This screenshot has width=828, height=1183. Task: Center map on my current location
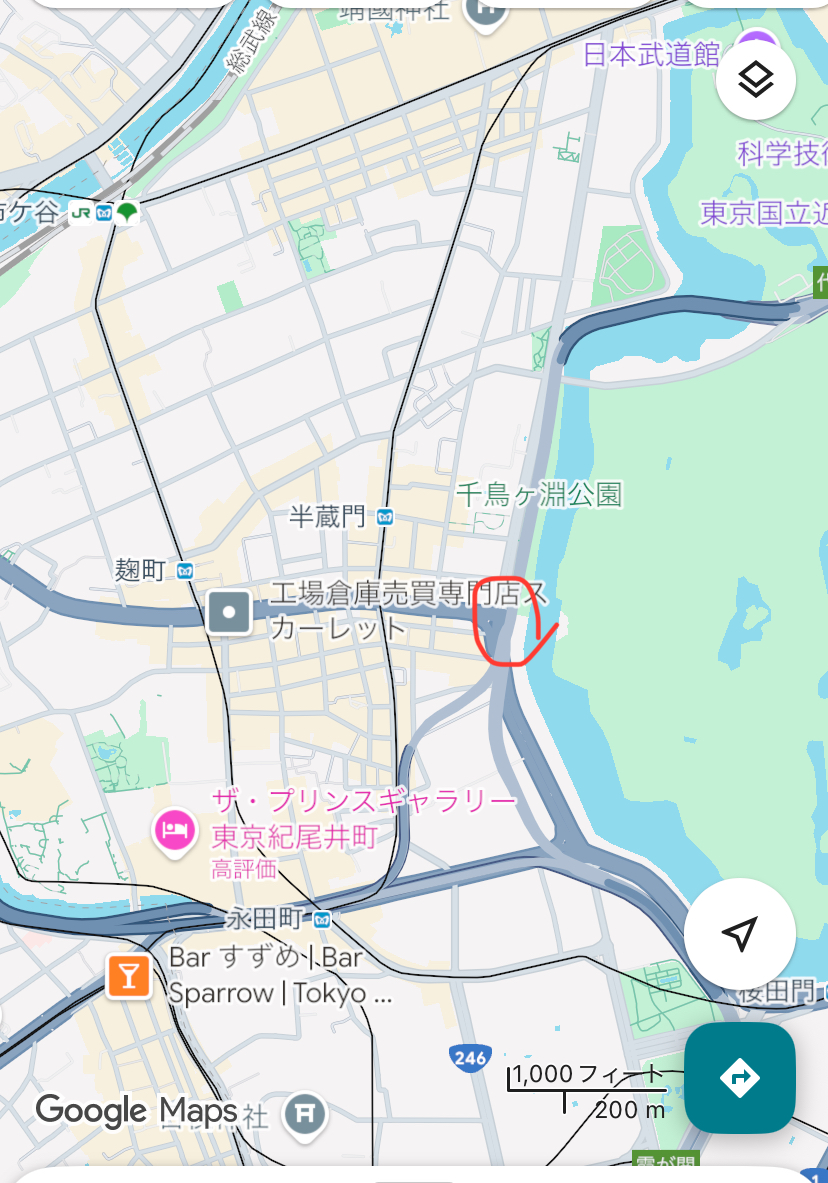[x=739, y=934]
